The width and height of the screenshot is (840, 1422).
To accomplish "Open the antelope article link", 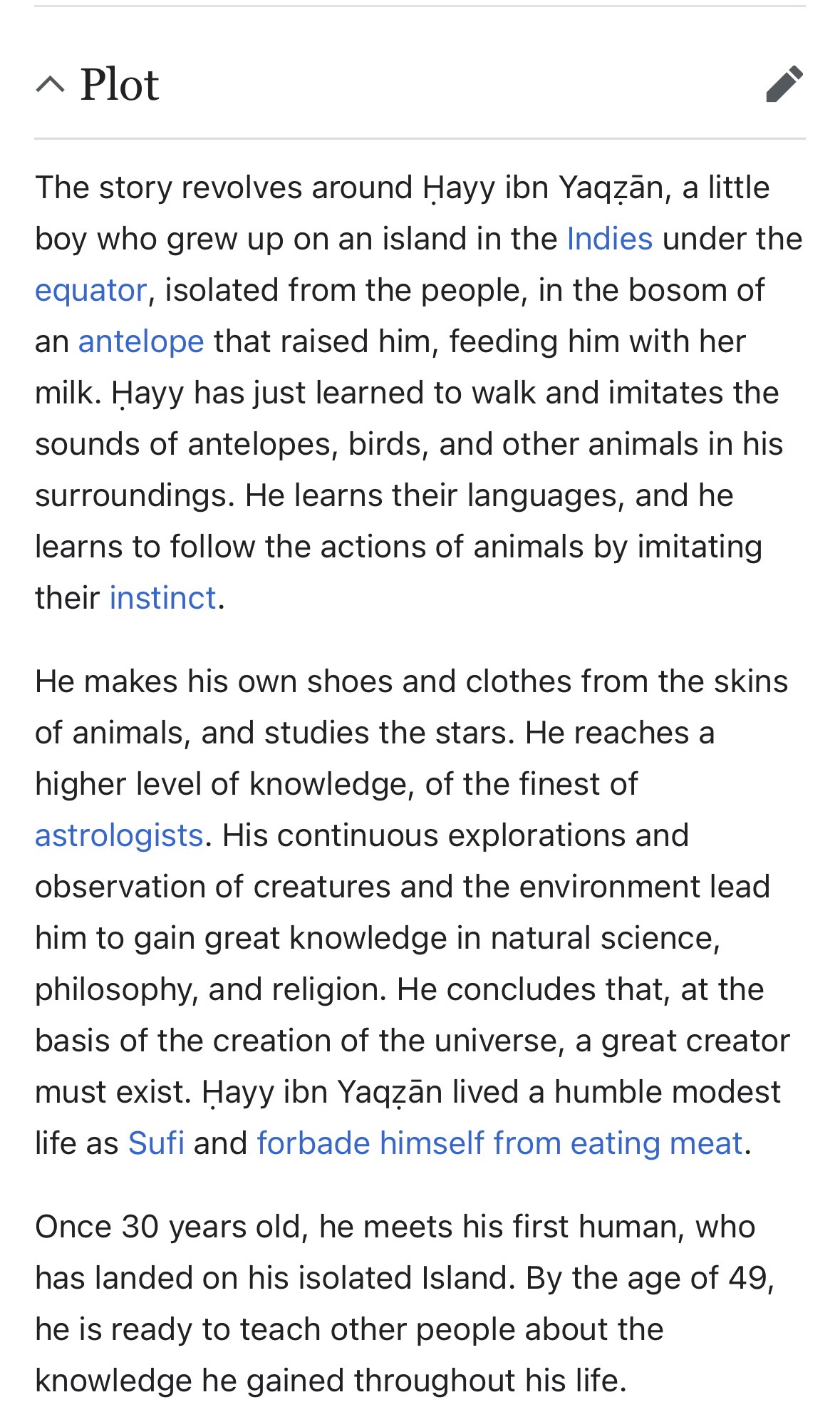I will point(141,341).
